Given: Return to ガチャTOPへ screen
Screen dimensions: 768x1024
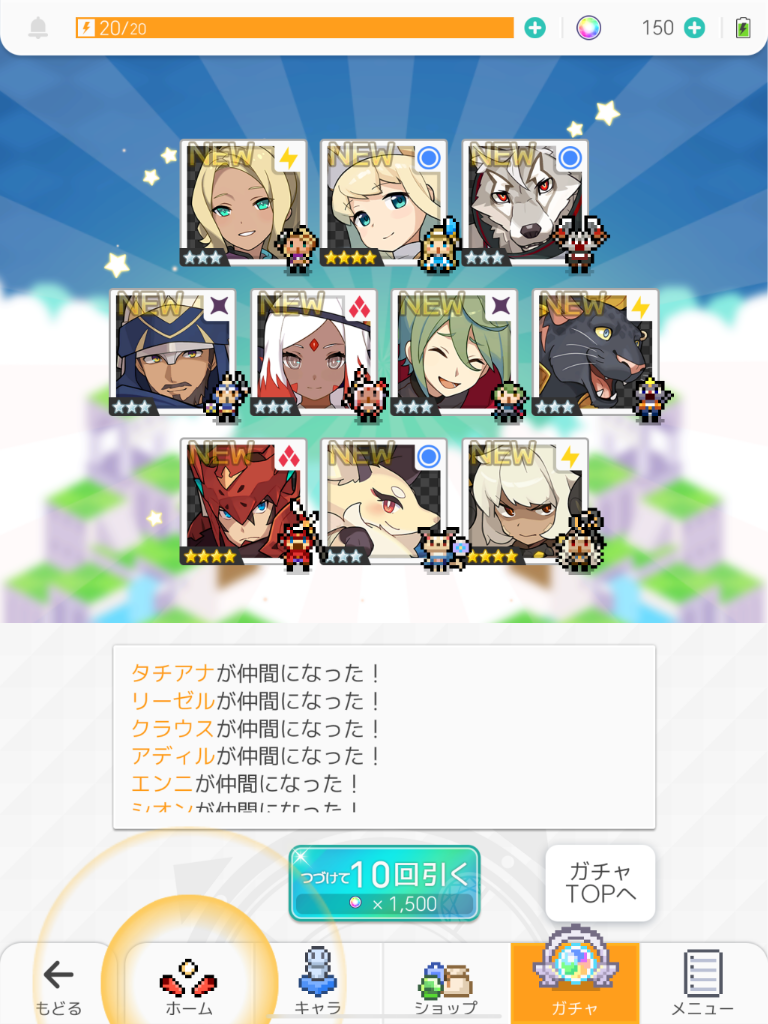Looking at the screenshot, I should (x=600, y=883).
